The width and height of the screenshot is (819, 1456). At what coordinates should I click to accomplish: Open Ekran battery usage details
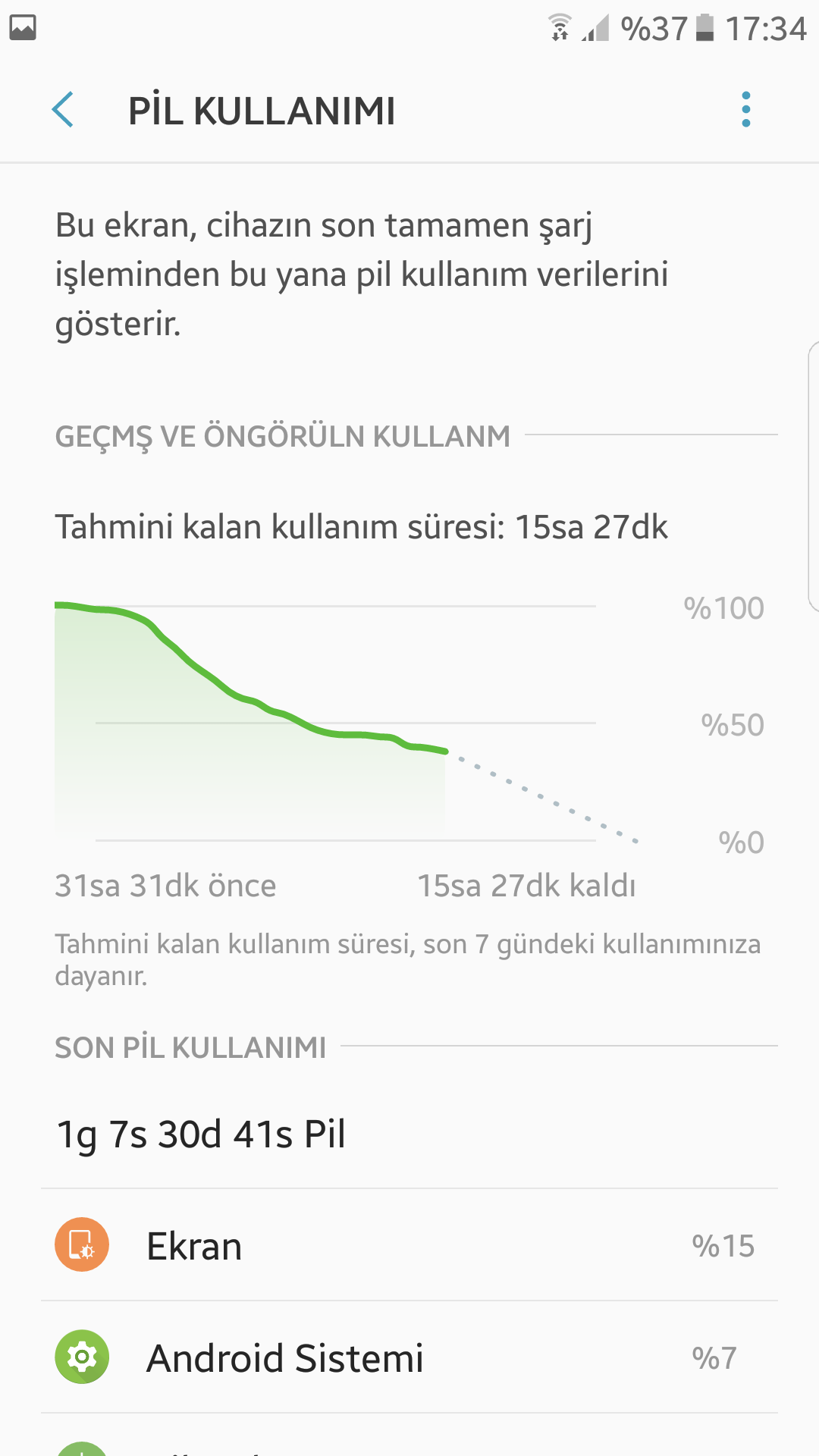(x=409, y=1245)
